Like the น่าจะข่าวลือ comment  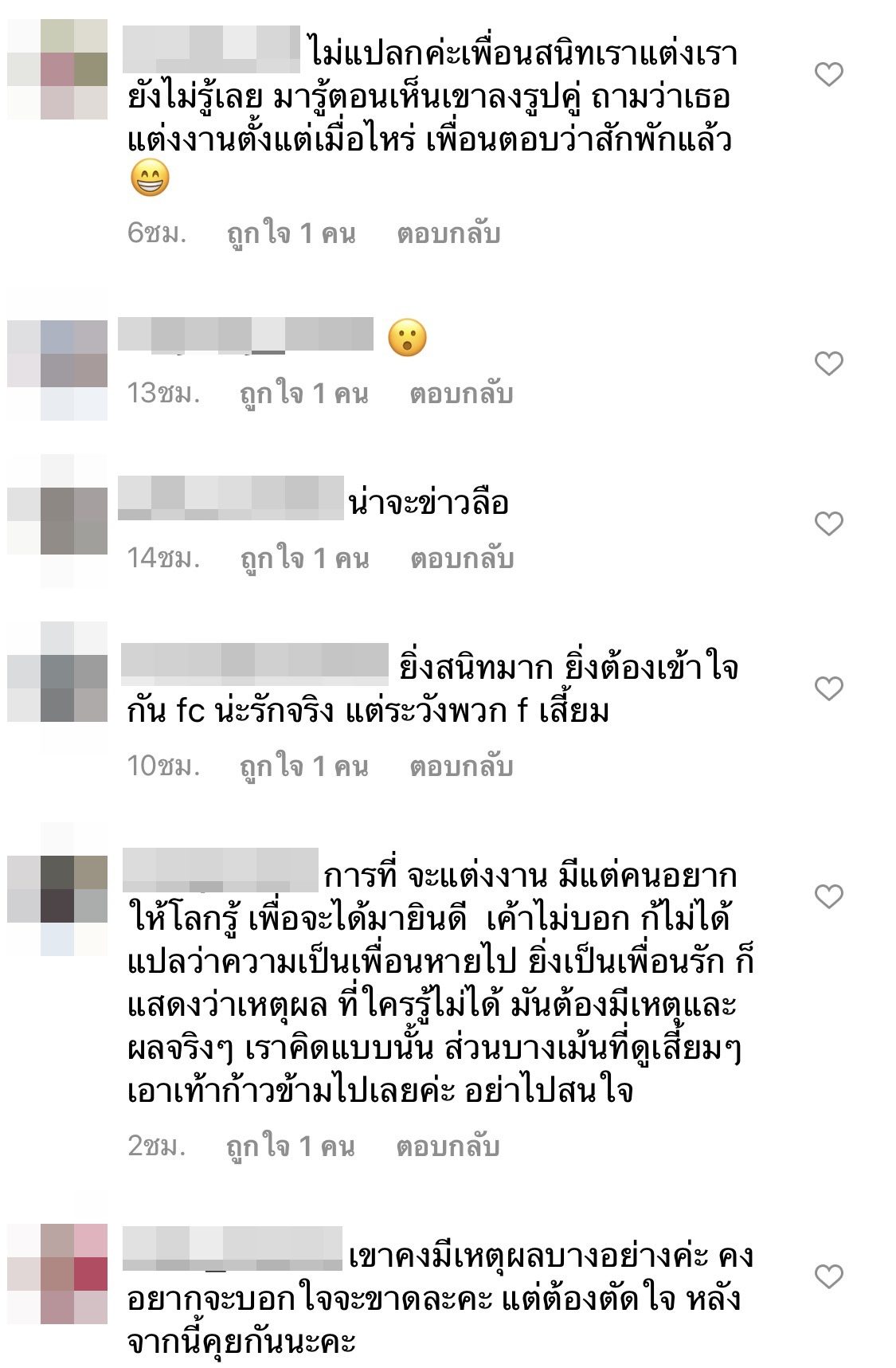(x=828, y=523)
